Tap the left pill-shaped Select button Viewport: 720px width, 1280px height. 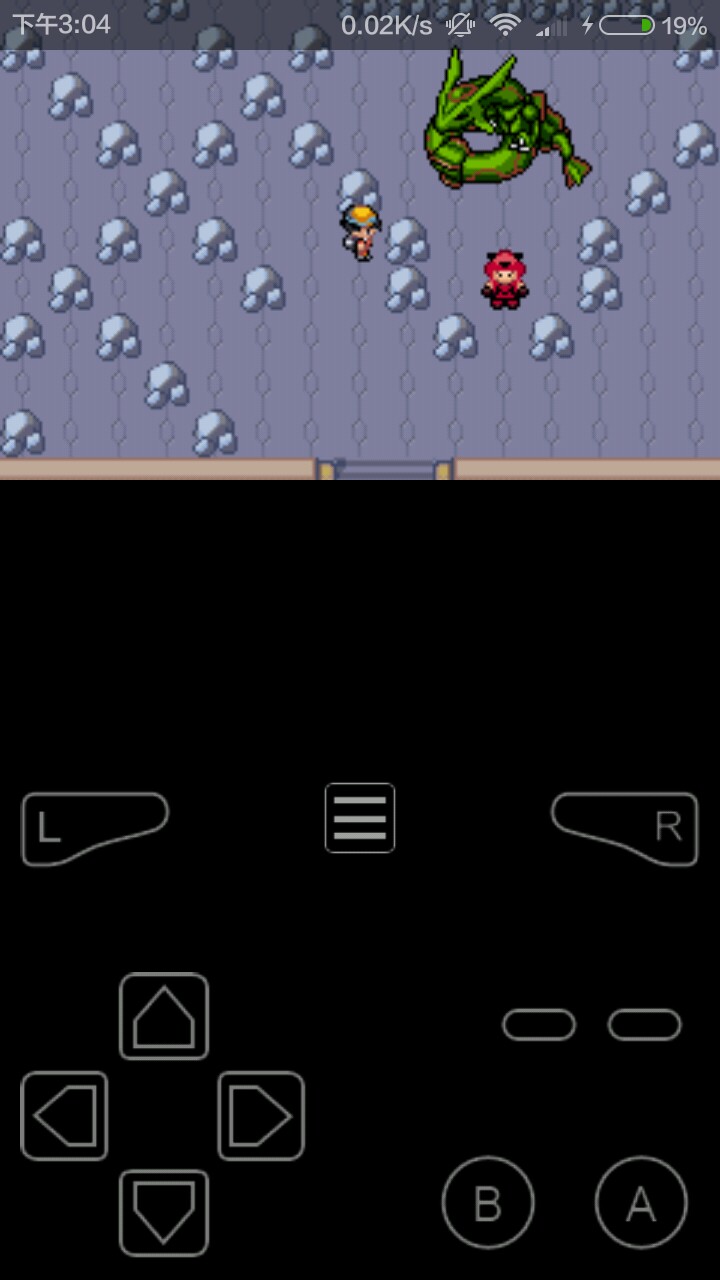539,1025
